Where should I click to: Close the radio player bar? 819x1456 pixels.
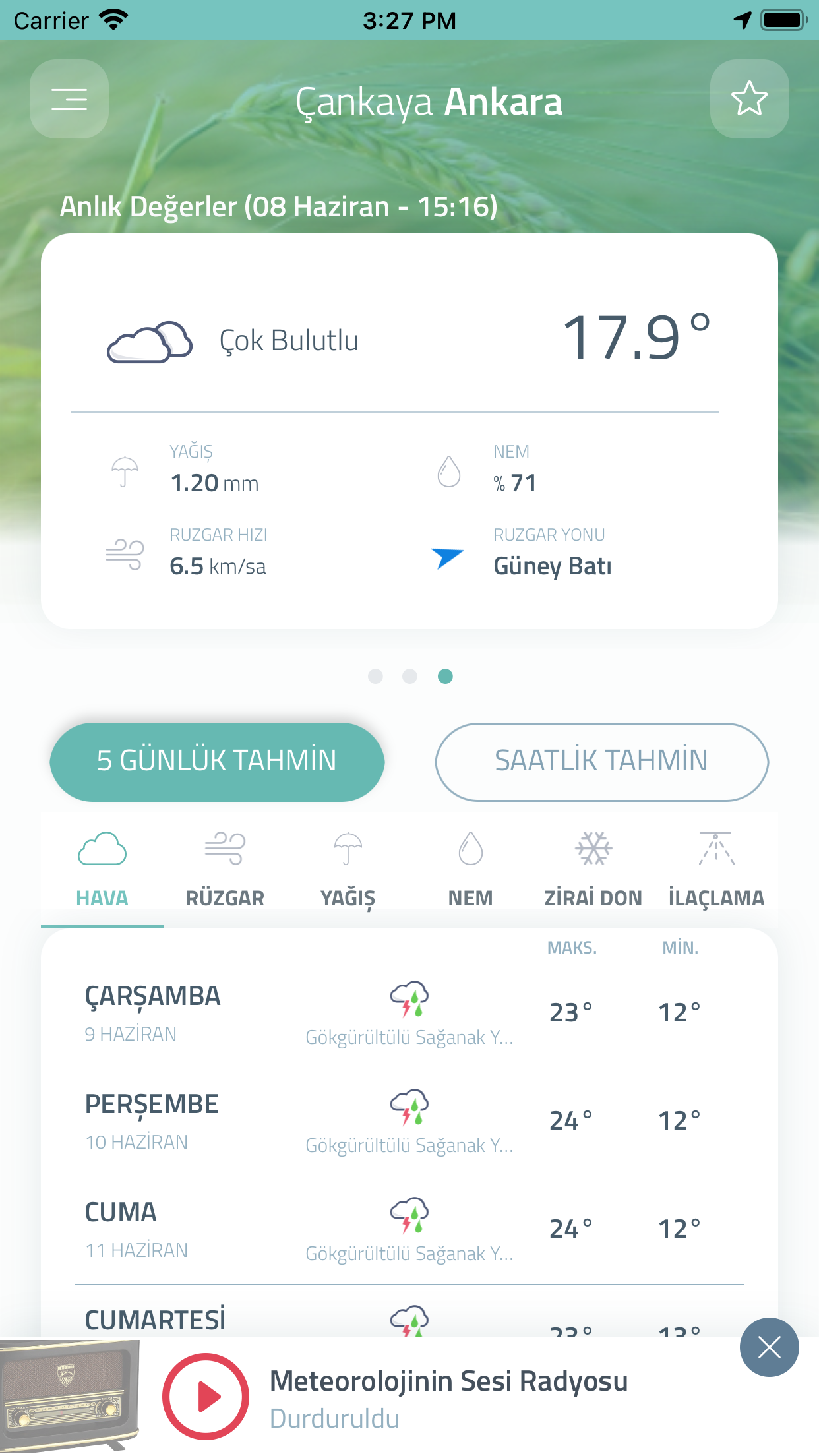coord(769,1347)
